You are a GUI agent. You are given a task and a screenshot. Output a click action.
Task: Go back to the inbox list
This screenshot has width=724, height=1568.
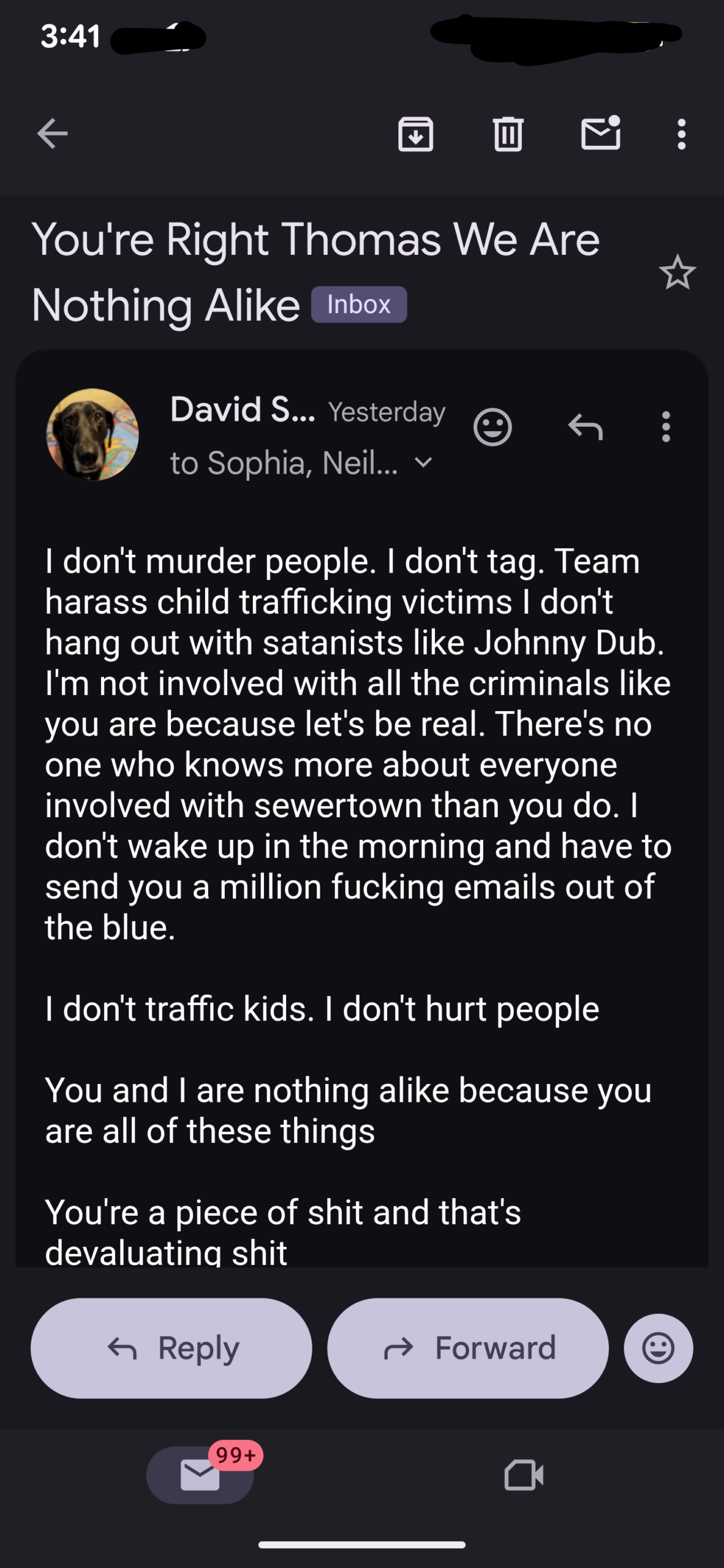pos(52,134)
